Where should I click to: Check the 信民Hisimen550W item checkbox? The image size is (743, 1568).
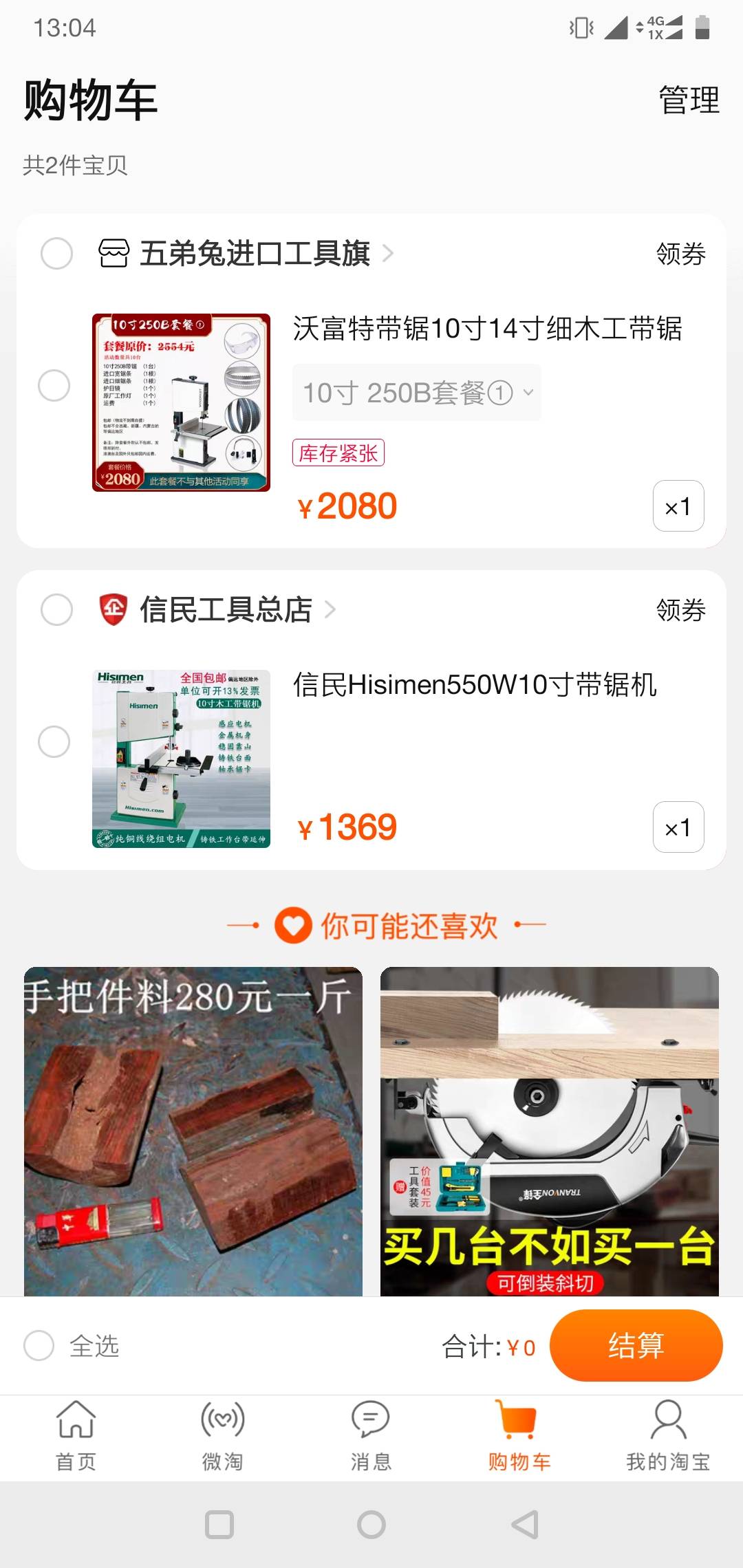[x=54, y=741]
